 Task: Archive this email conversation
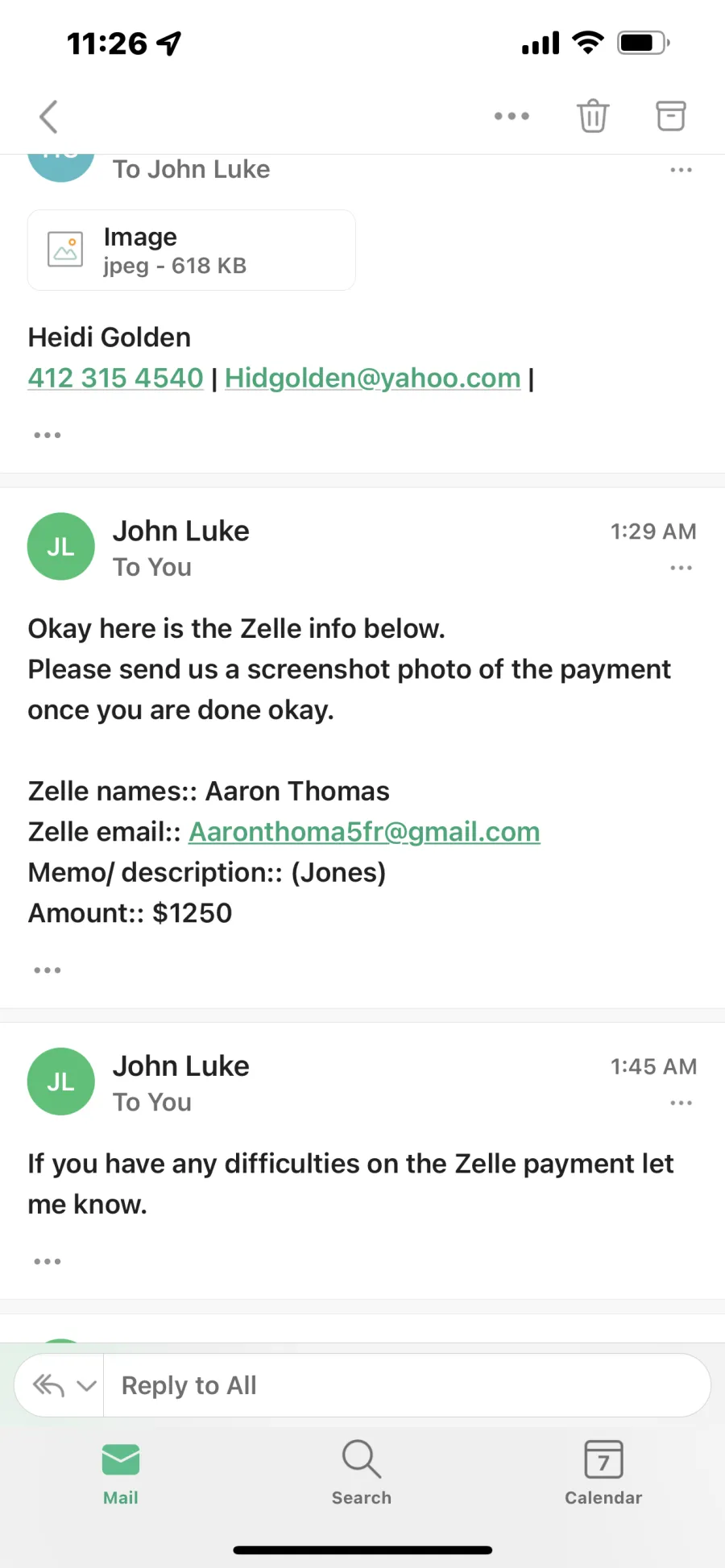tap(670, 116)
